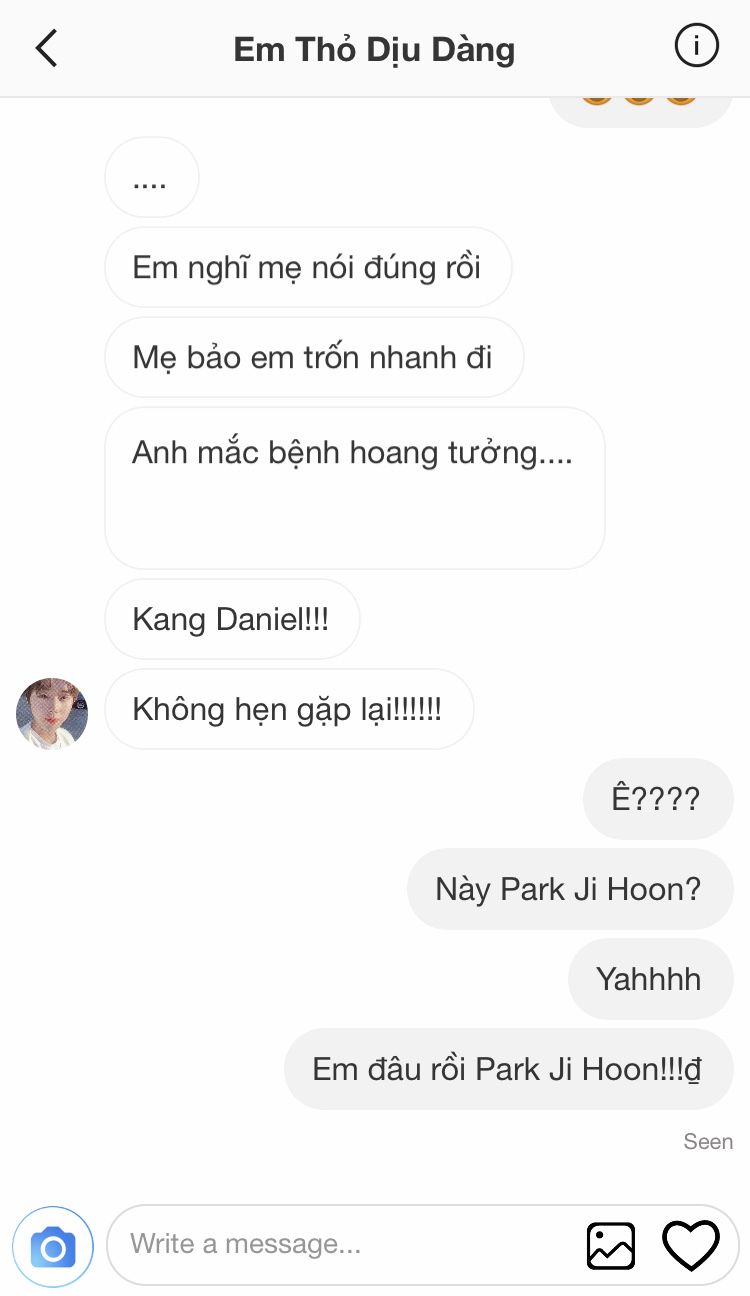
Task: Go back to the message list
Action: point(46,48)
